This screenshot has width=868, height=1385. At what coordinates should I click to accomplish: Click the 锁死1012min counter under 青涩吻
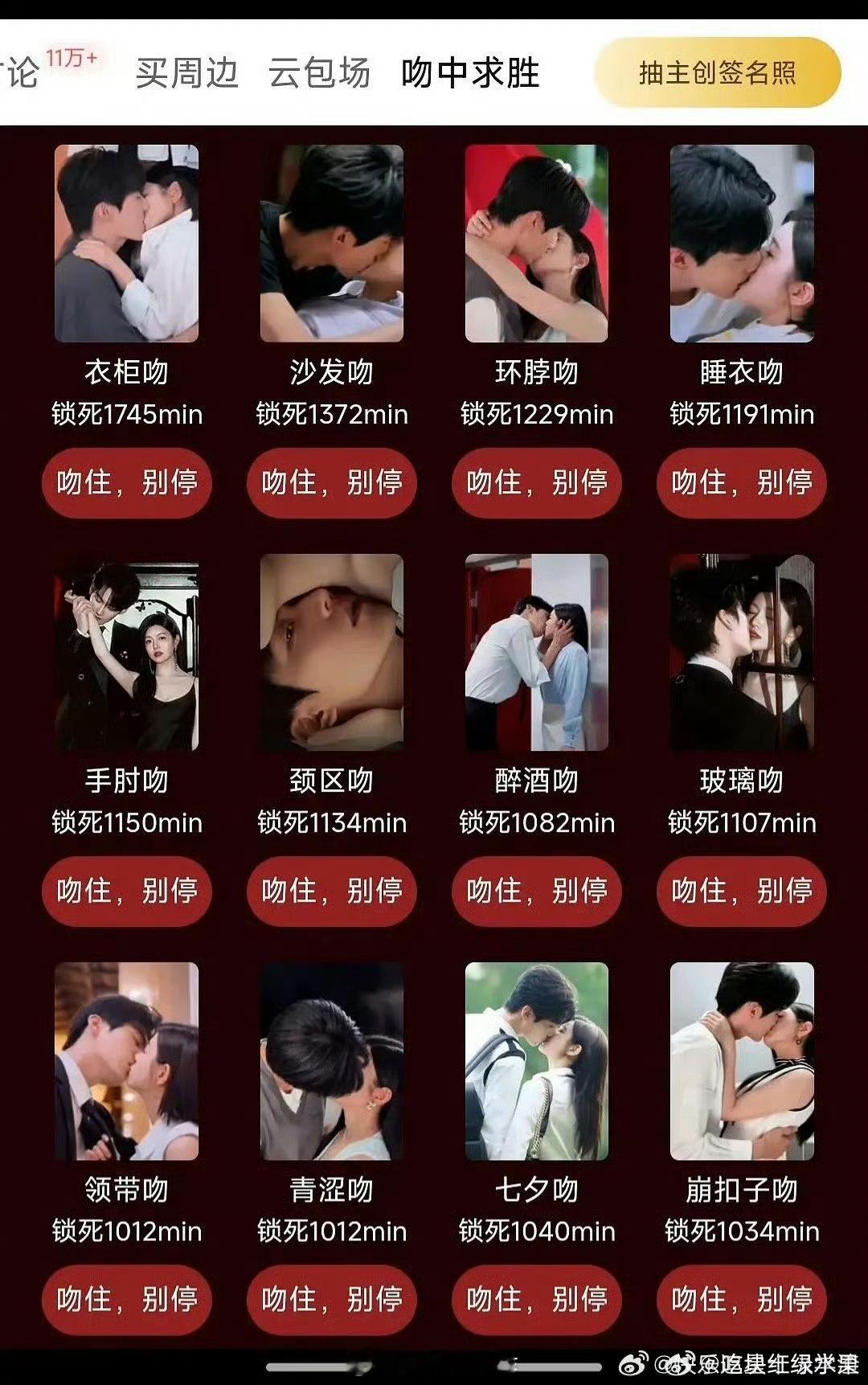click(331, 1231)
